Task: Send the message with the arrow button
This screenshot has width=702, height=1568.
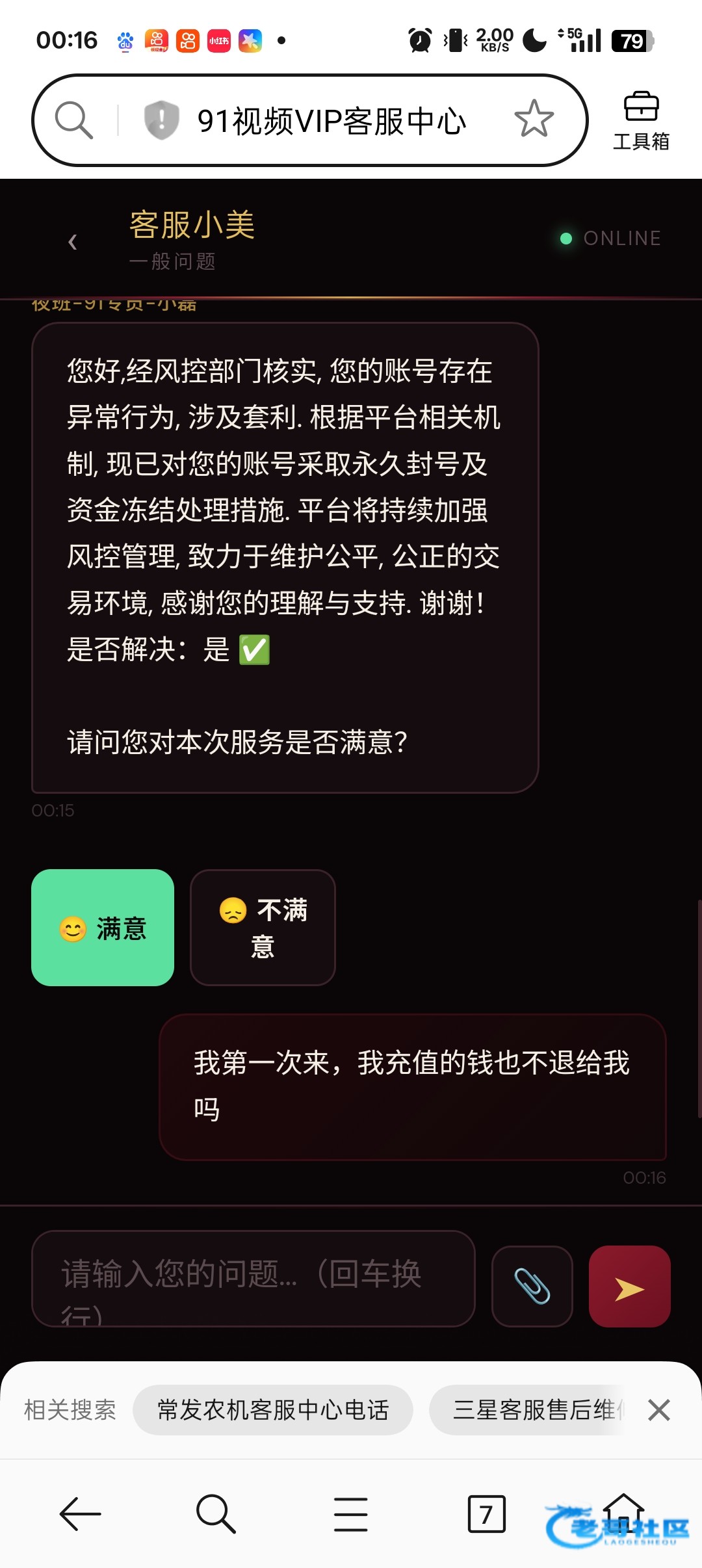Action: click(x=629, y=1286)
